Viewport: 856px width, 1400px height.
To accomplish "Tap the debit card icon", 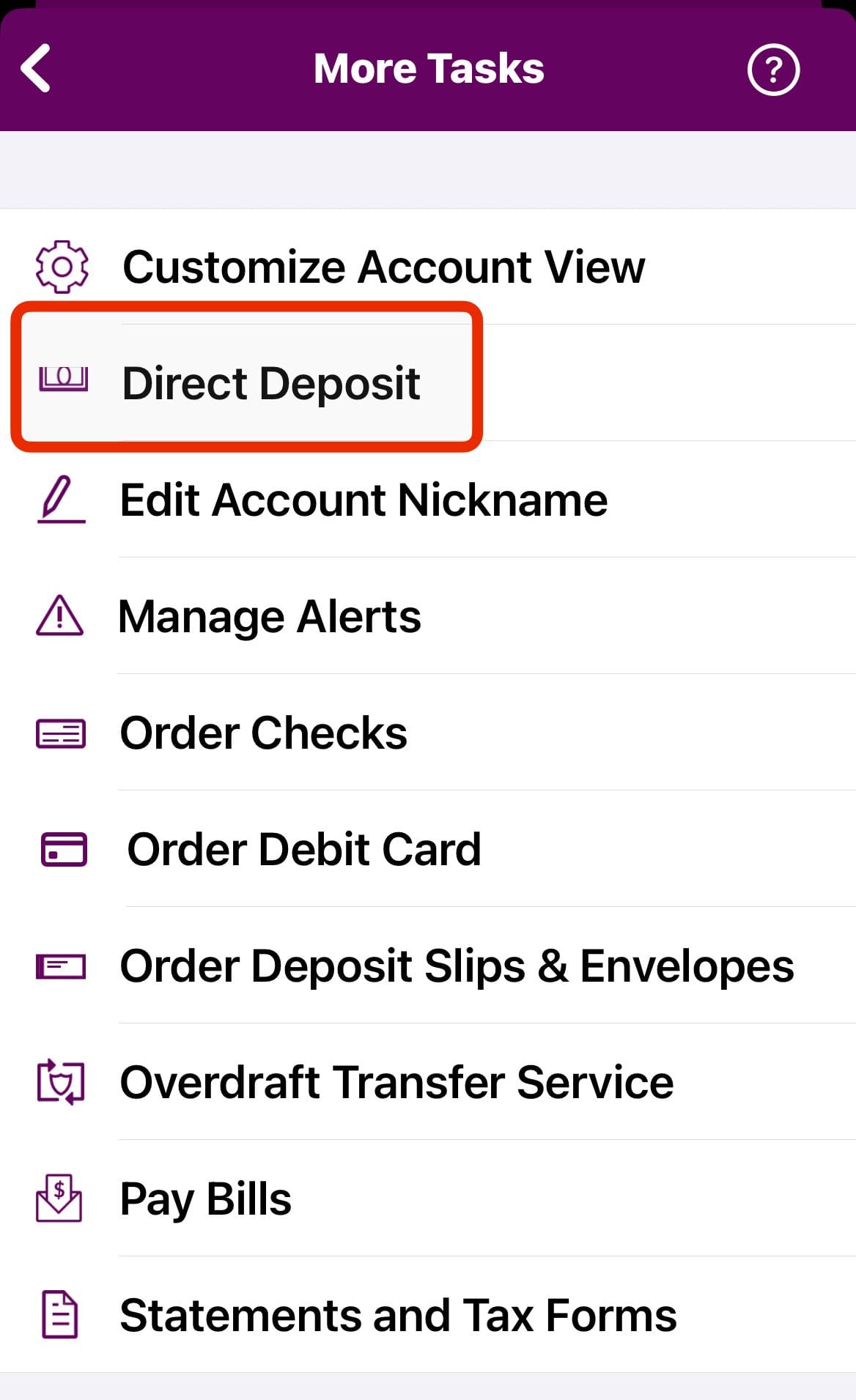I will [62, 849].
